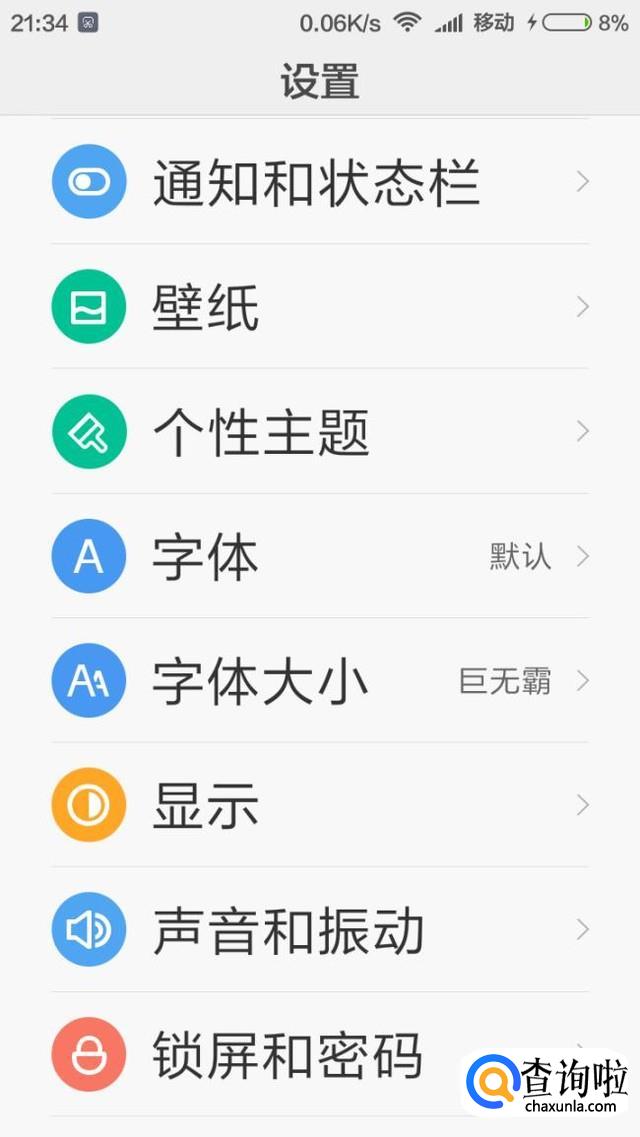Open the 壁纸 wallpaper settings
The width and height of the screenshot is (640, 1137).
320,306
